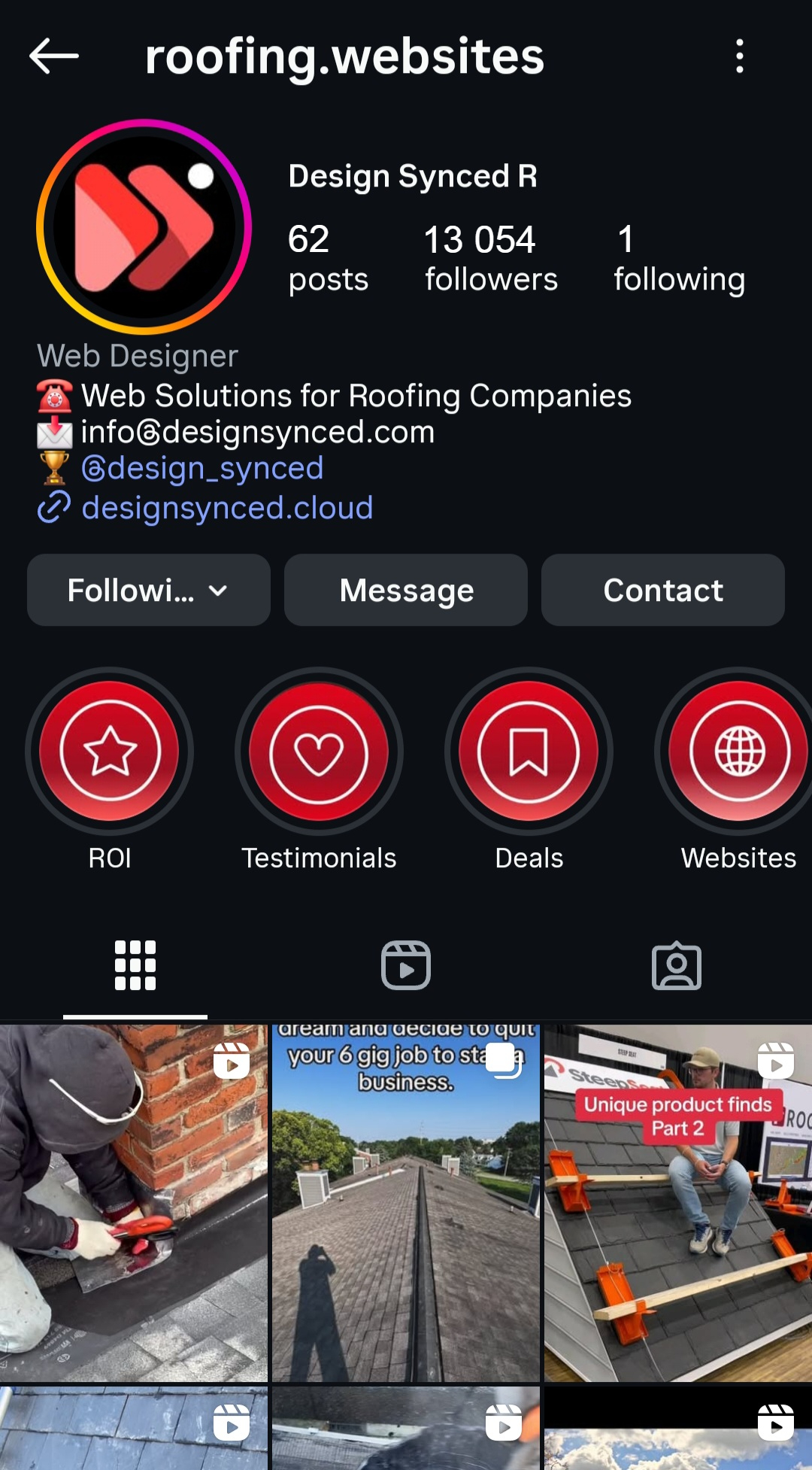Open the following list
The width and height of the screenshot is (812, 1470).
[x=679, y=258]
